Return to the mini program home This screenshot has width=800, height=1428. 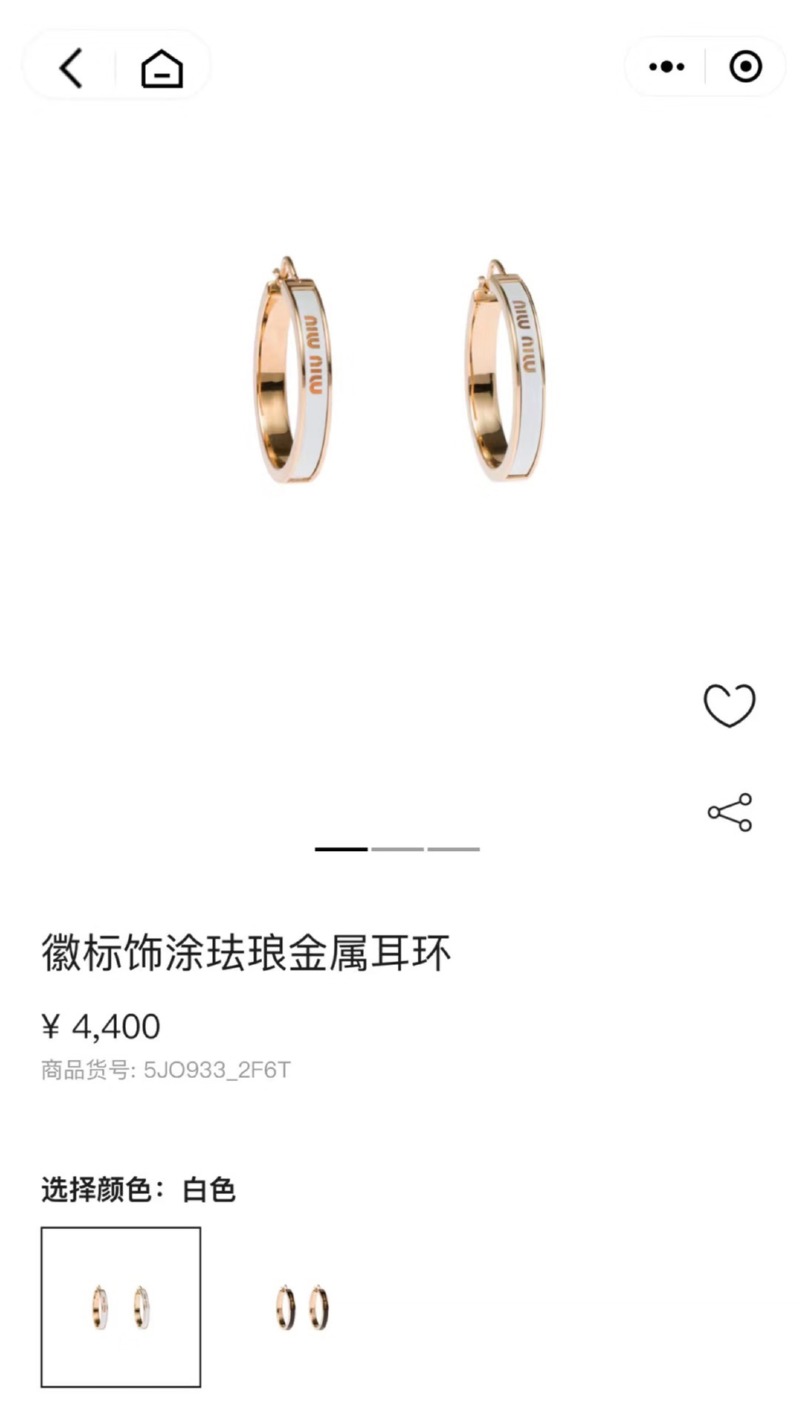pos(162,68)
